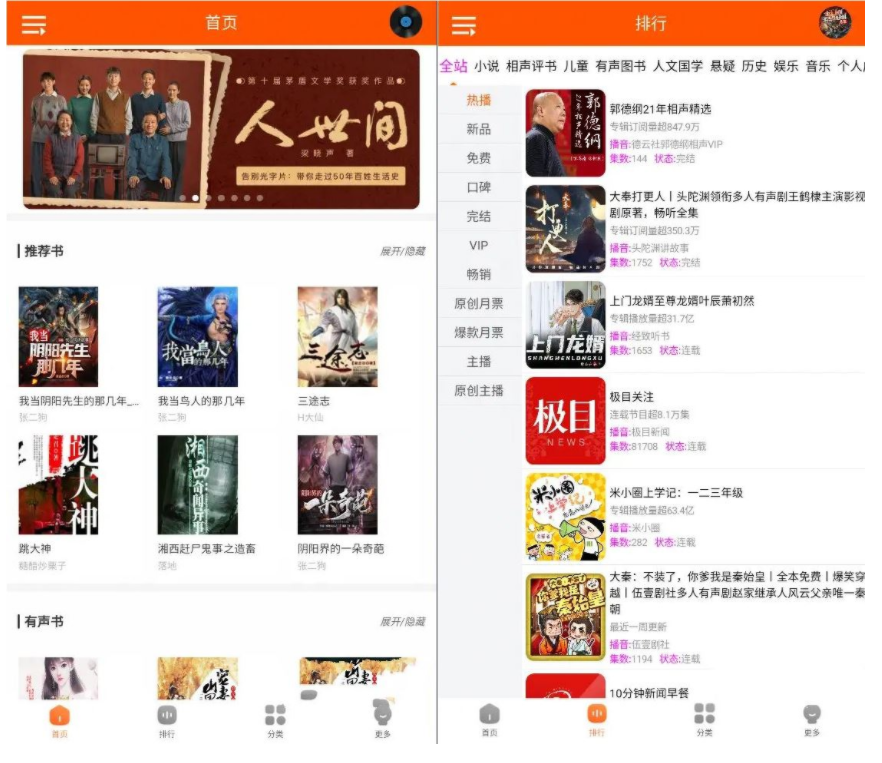The width and height of the screenshot is (882, 763).
Task: Tap 展开/隐藏 beside 推荐书
Action: (402, 251)
